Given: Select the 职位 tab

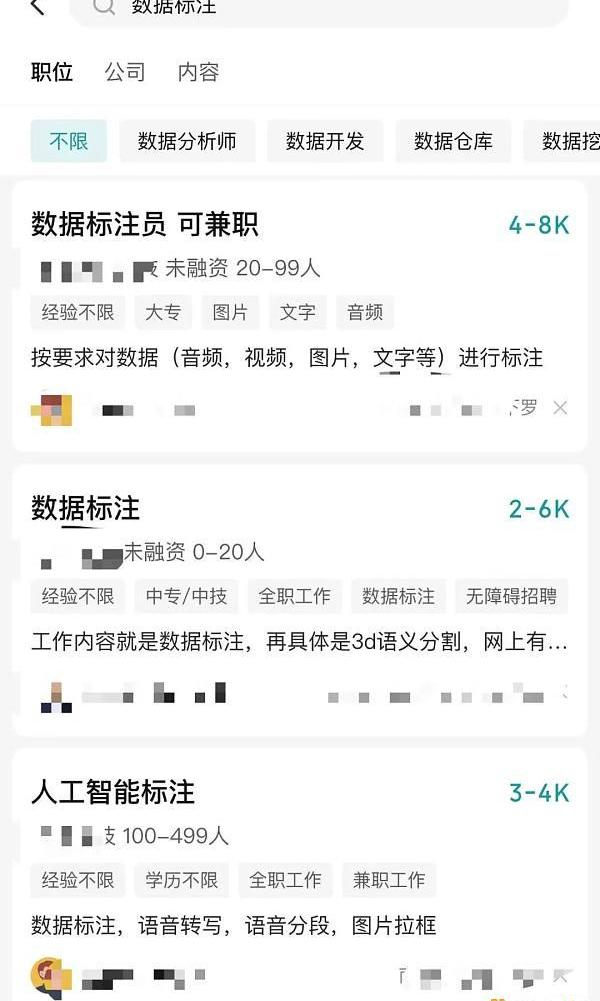Looking at the screenshot, I should tap(52, 72).
